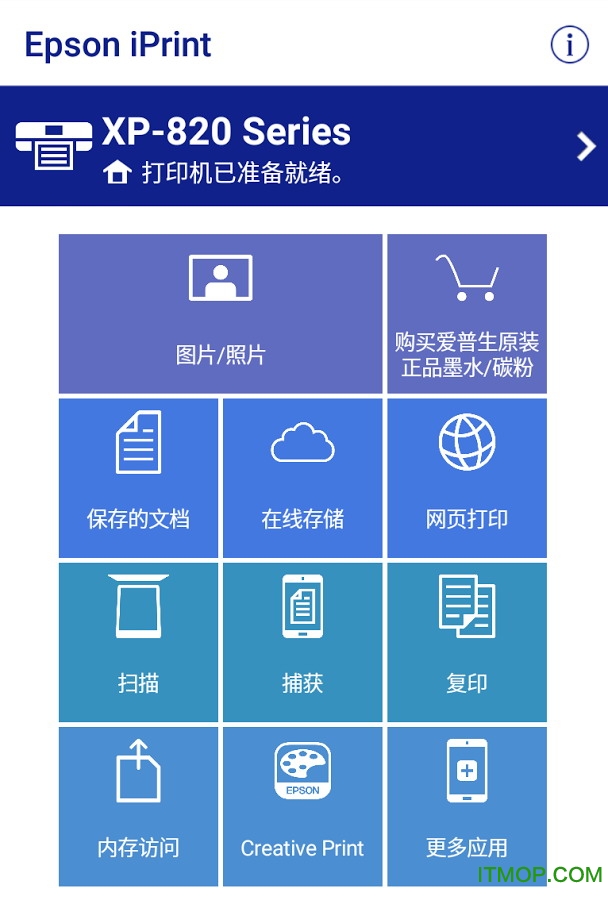Choose the 复印 copy function
The image size is (608, 900).
pos(467,642)
